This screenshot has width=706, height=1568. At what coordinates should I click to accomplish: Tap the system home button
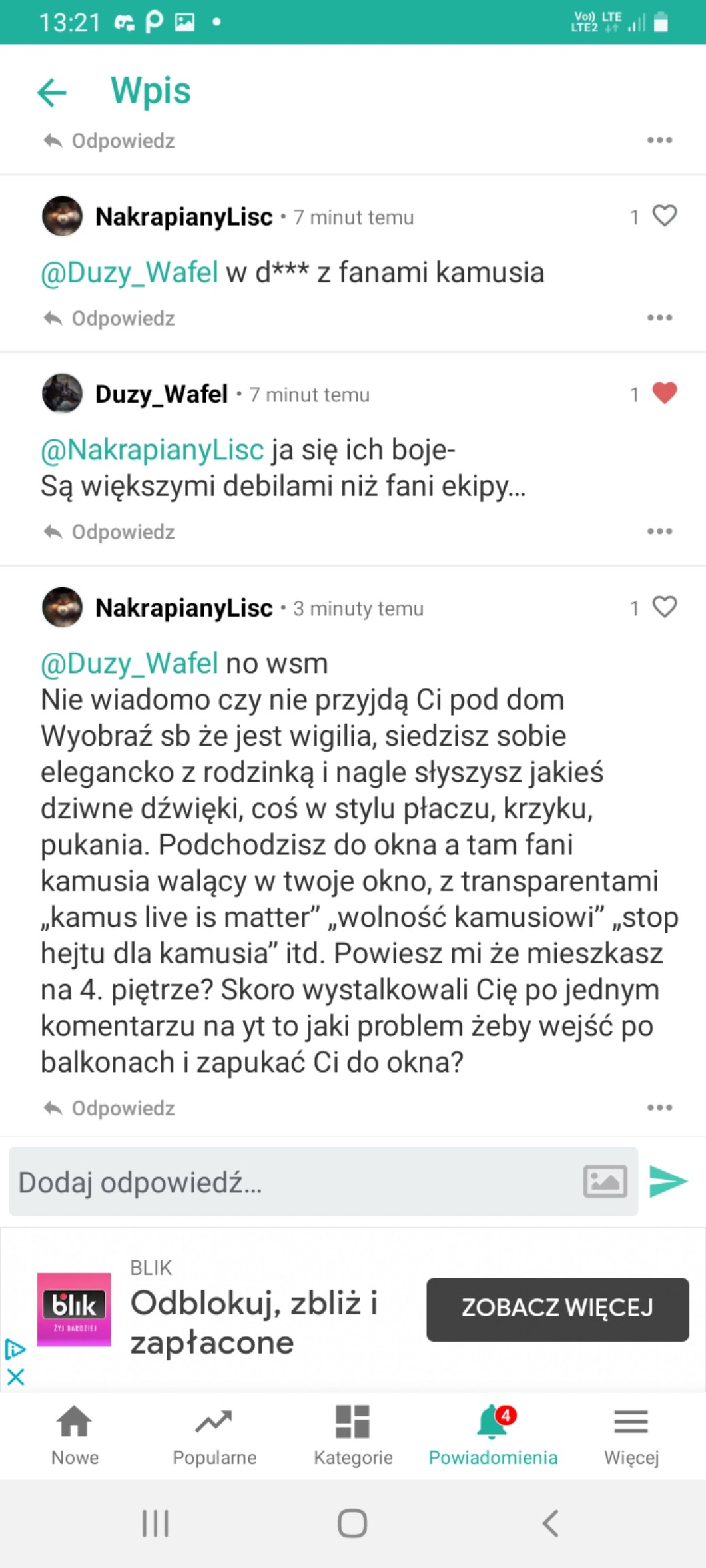click(352, 1523)
